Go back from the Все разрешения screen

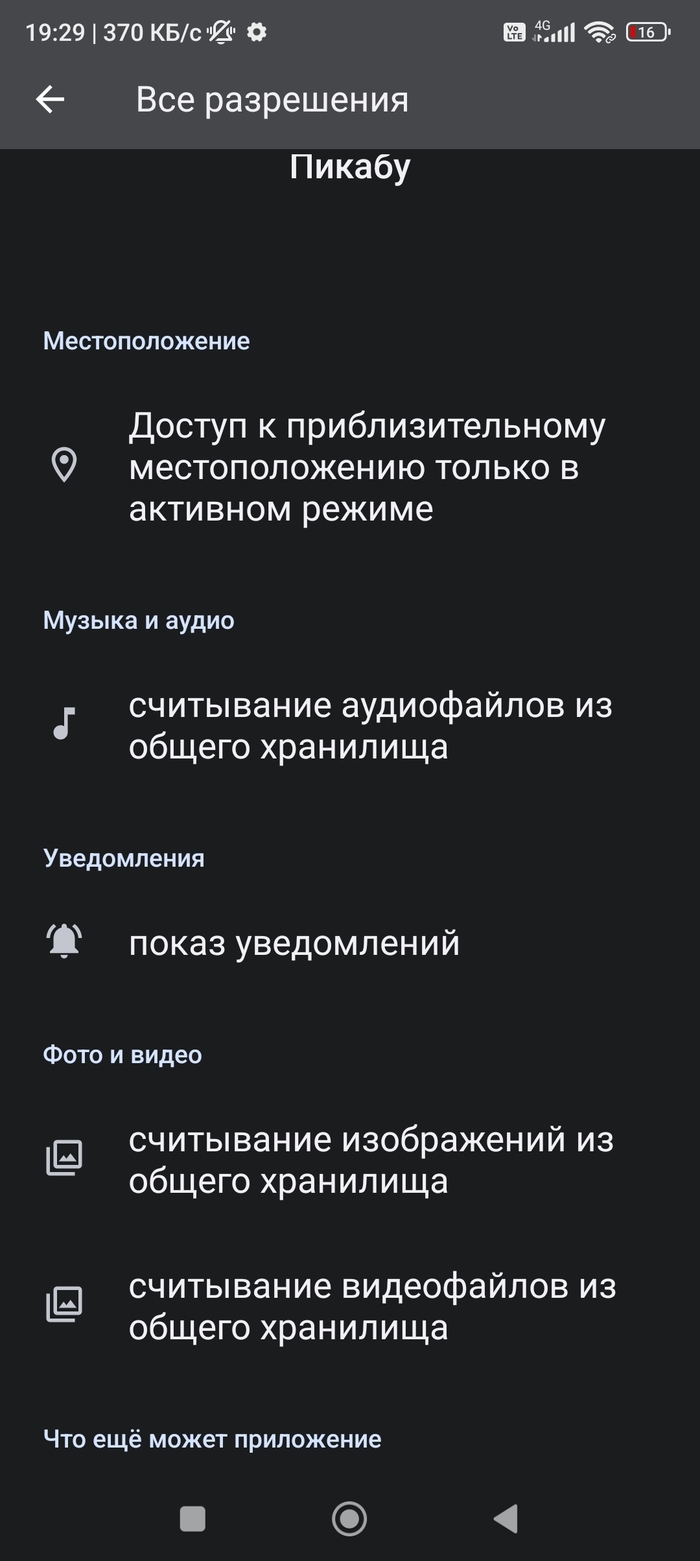coord(50,99)
